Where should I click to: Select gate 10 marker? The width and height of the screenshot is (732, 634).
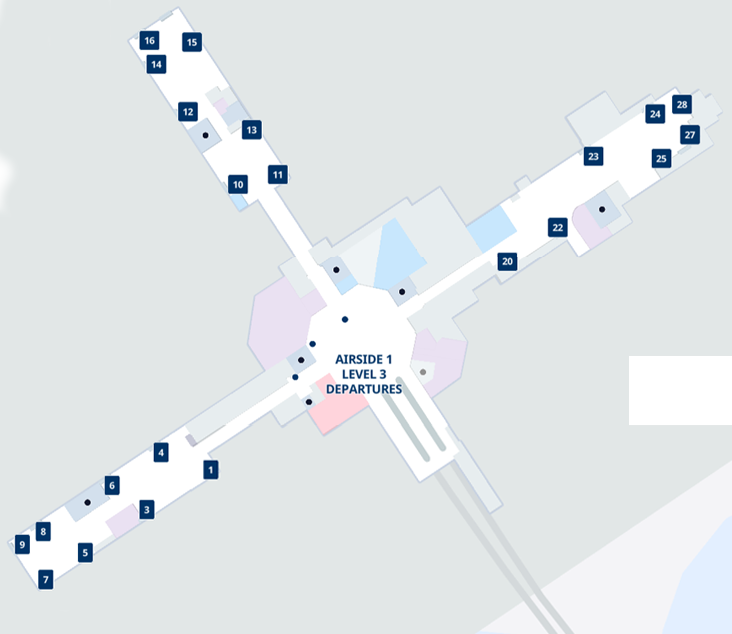click(x=238, y=184)
